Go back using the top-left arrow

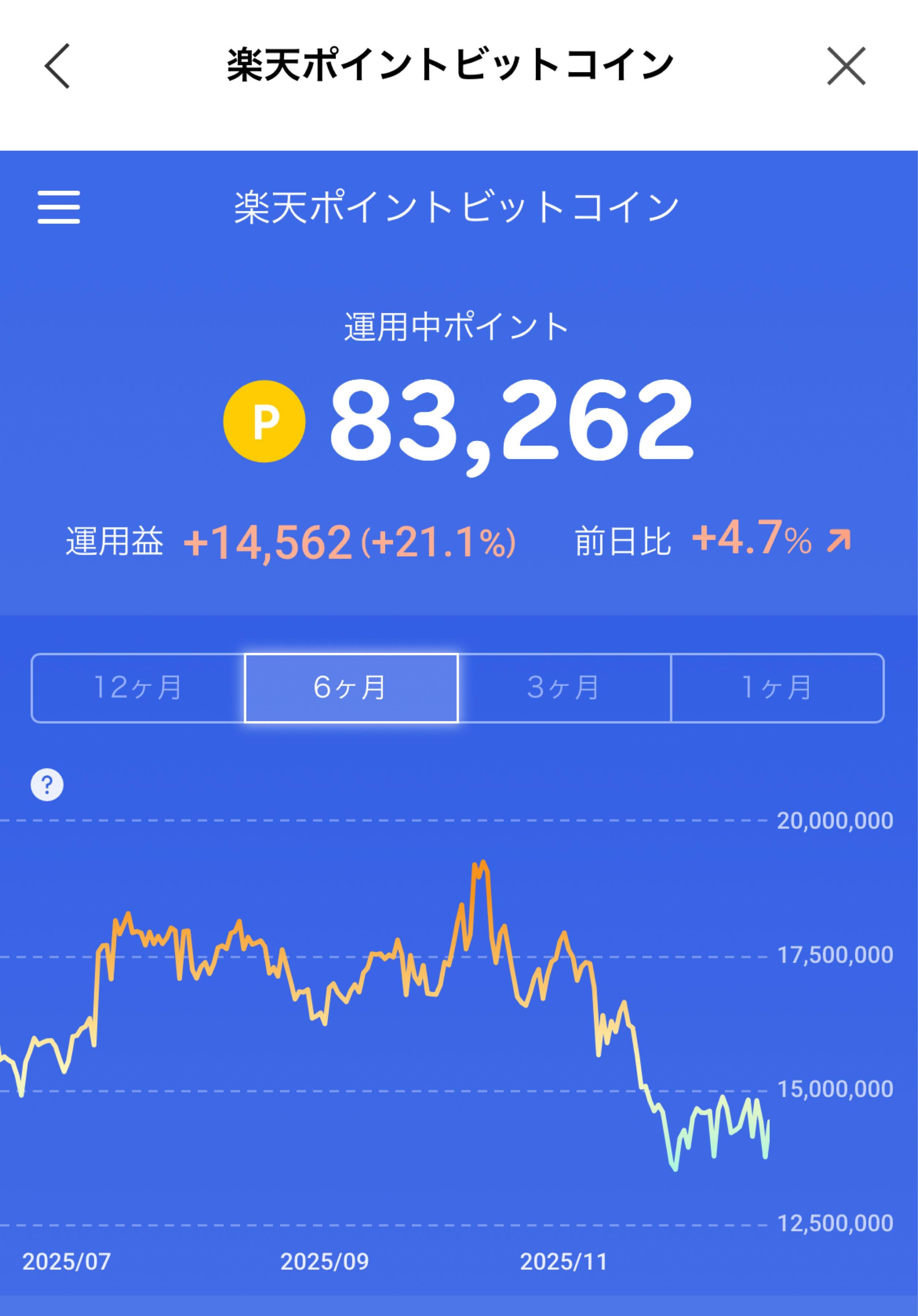[x=57, y=66]
